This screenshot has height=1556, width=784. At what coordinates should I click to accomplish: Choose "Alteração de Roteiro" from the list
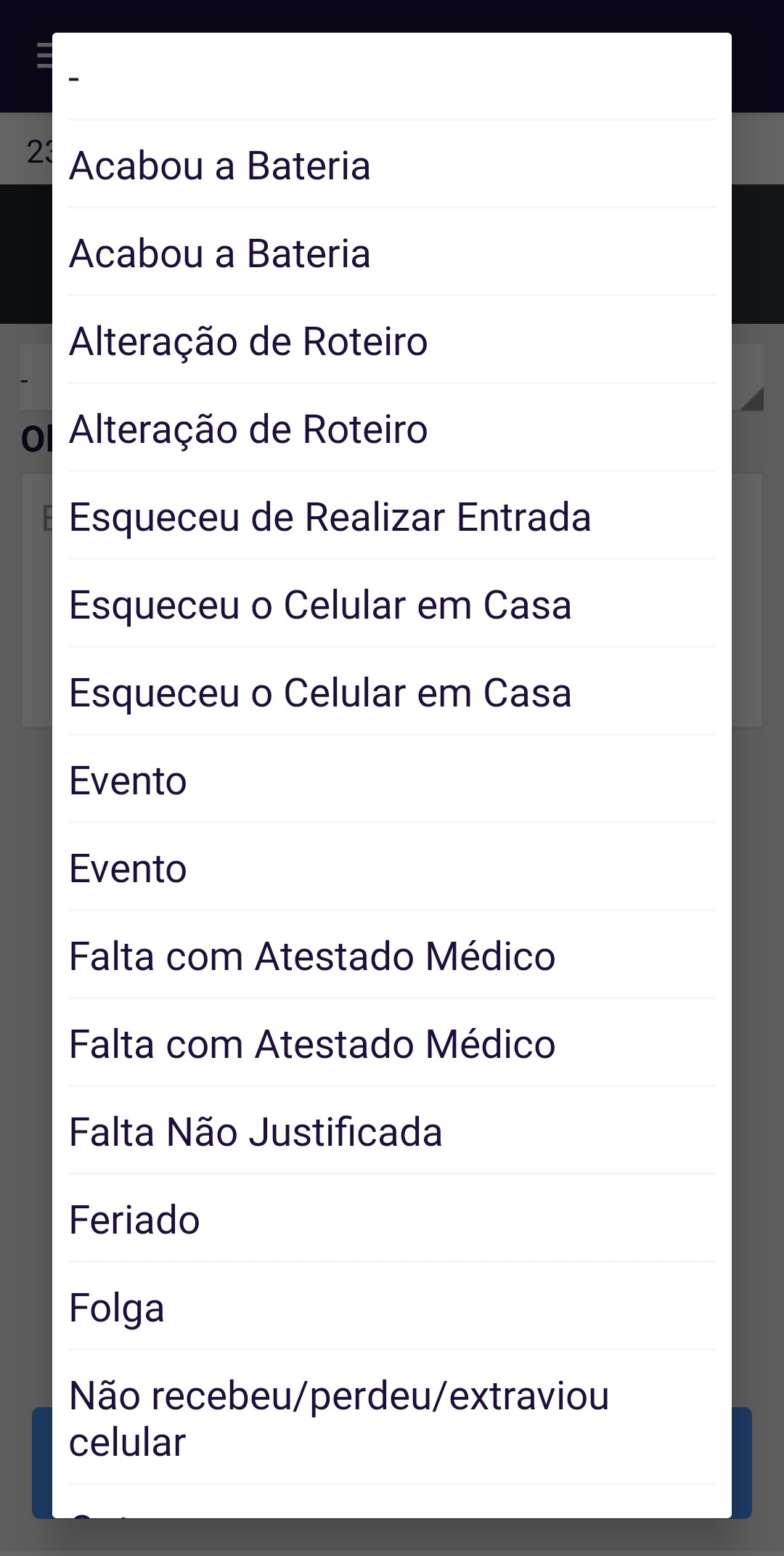(x=248, y=341)
